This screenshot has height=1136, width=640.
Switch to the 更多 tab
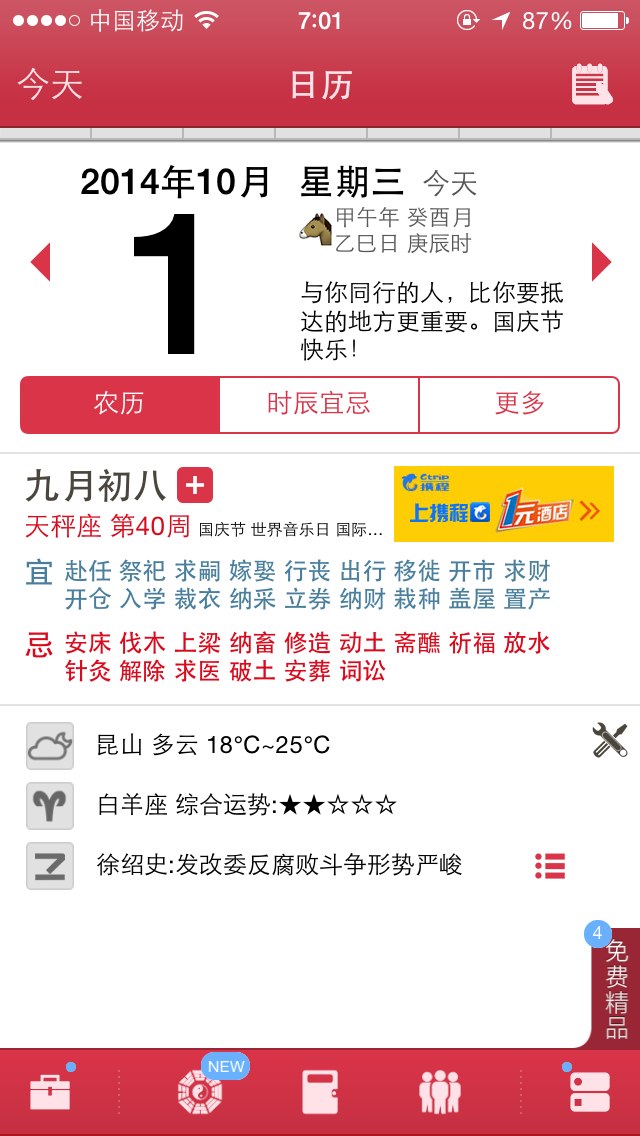(x=519, y=404)
